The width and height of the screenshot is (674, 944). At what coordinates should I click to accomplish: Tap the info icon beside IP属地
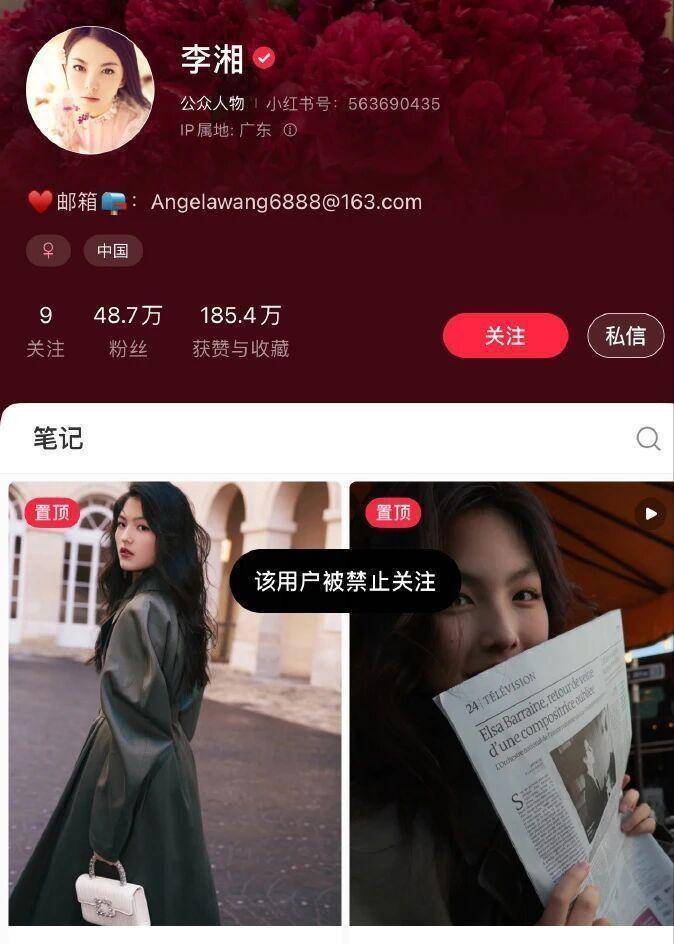coord(290,130)
